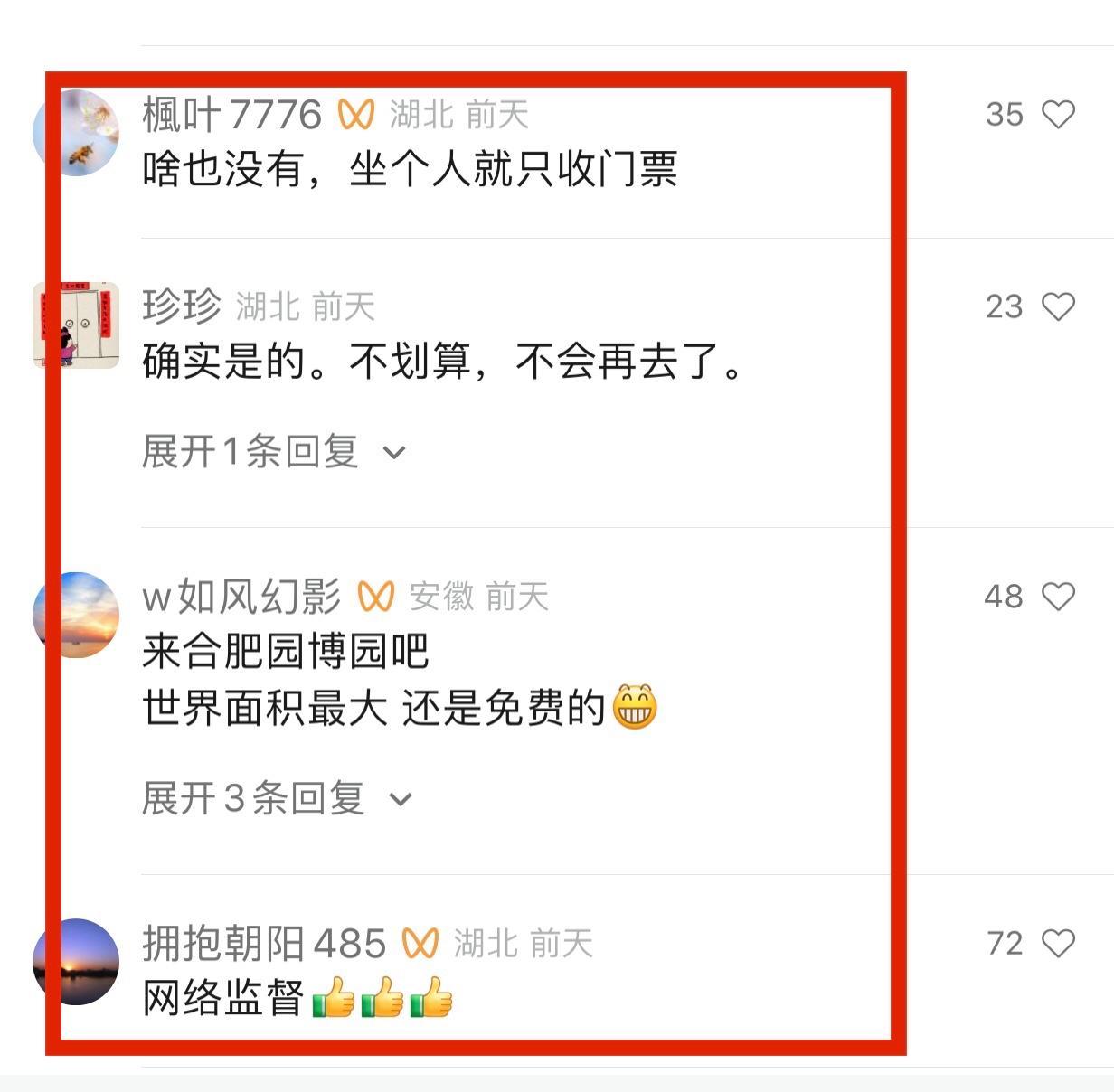View 拥抱朝阳485's profile via avatar
Viewport: 1114px width, 1092px height.
(x=76, y=962)
